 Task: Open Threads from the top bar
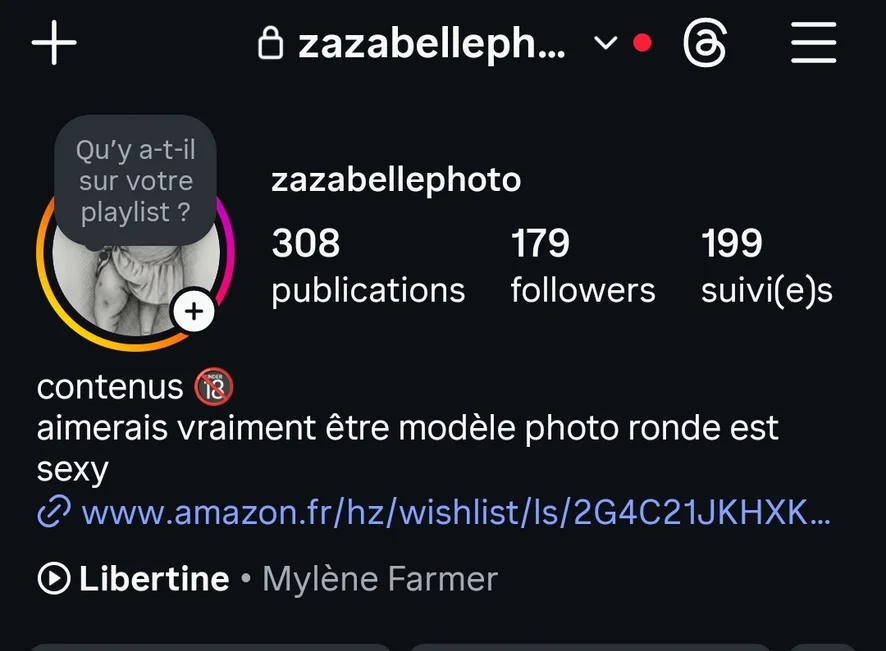click(x=704, y=44)
